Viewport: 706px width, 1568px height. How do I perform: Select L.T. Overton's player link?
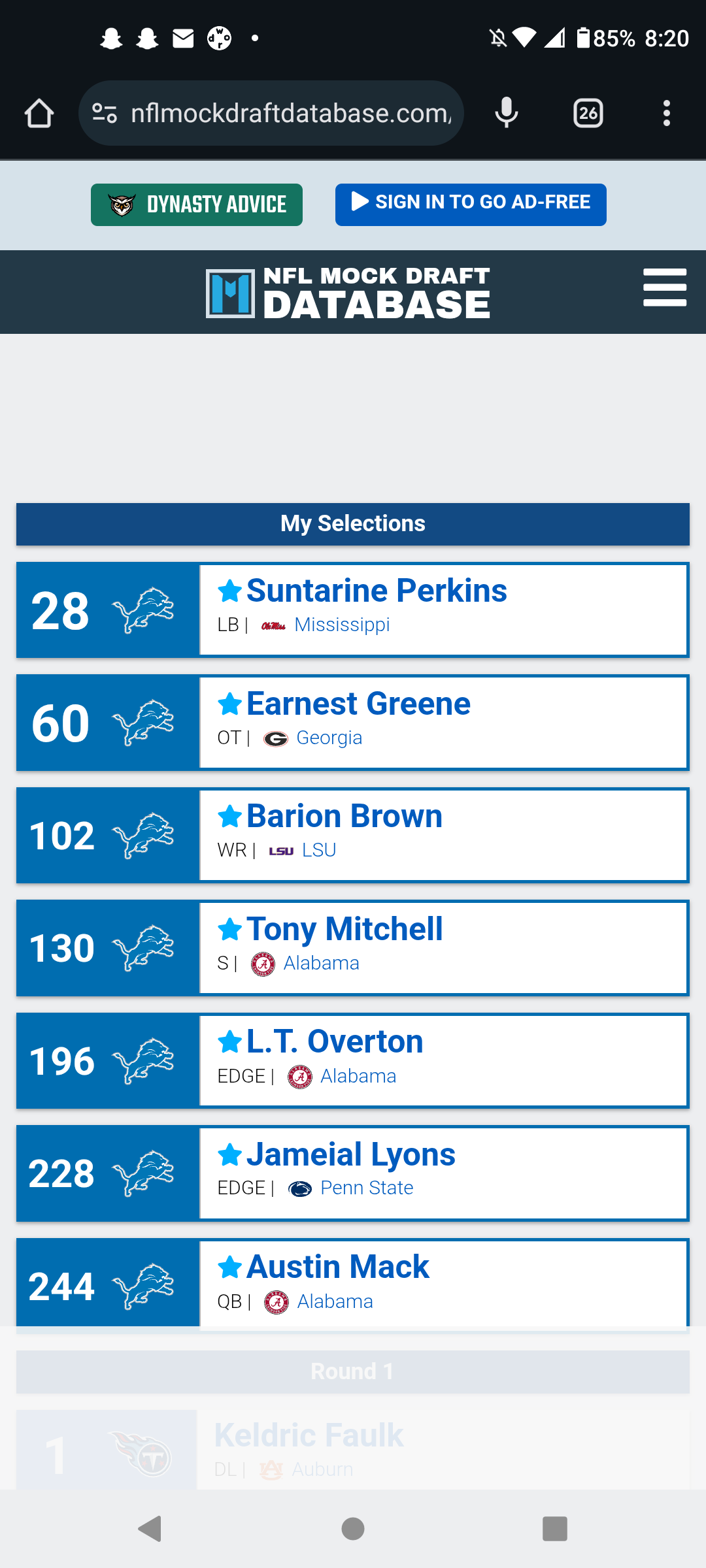point(334,1041)
